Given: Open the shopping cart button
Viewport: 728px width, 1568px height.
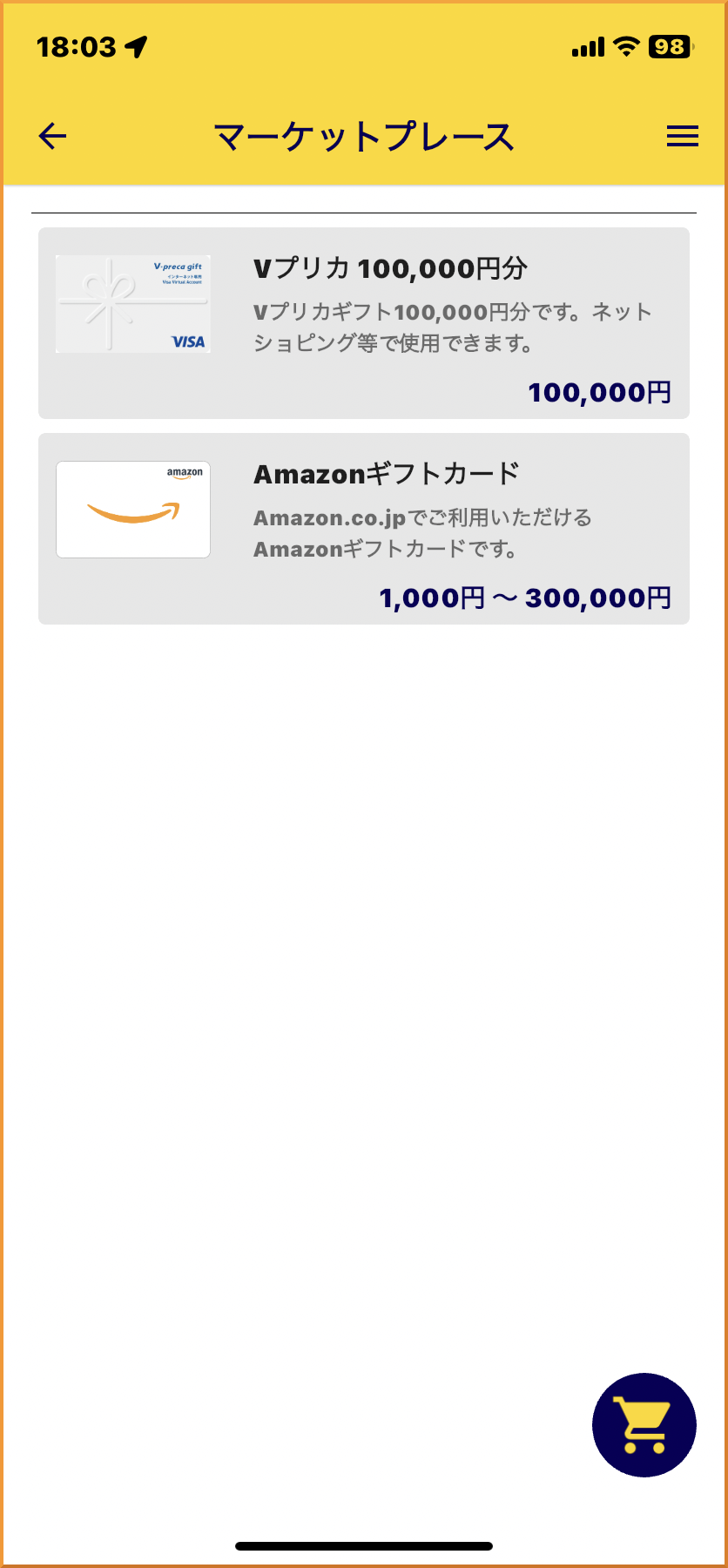Looking at the screenshot, I should pos(644,1424).
